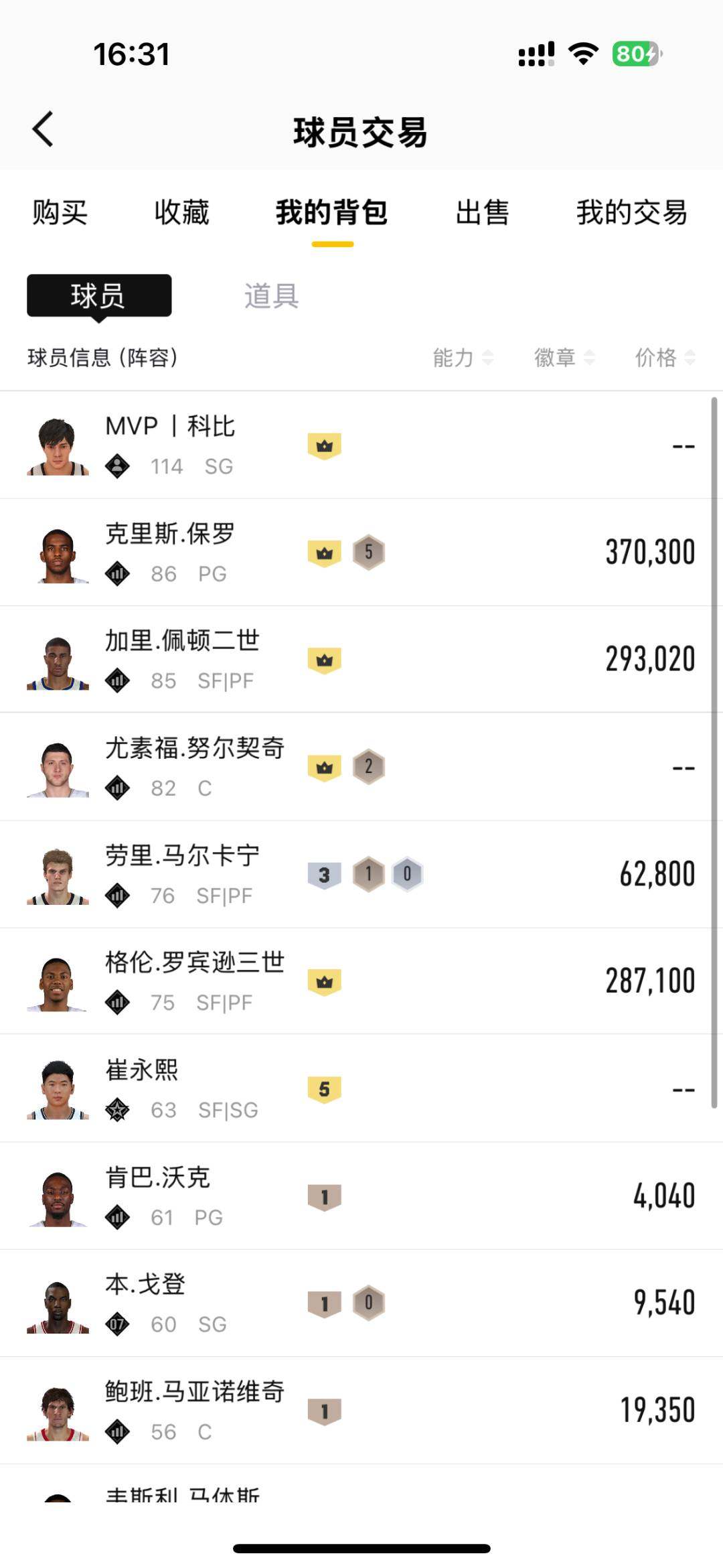Open the 我的交易 tab
This screenshot has width=723, height=1568.
click(x=632, y=213)
